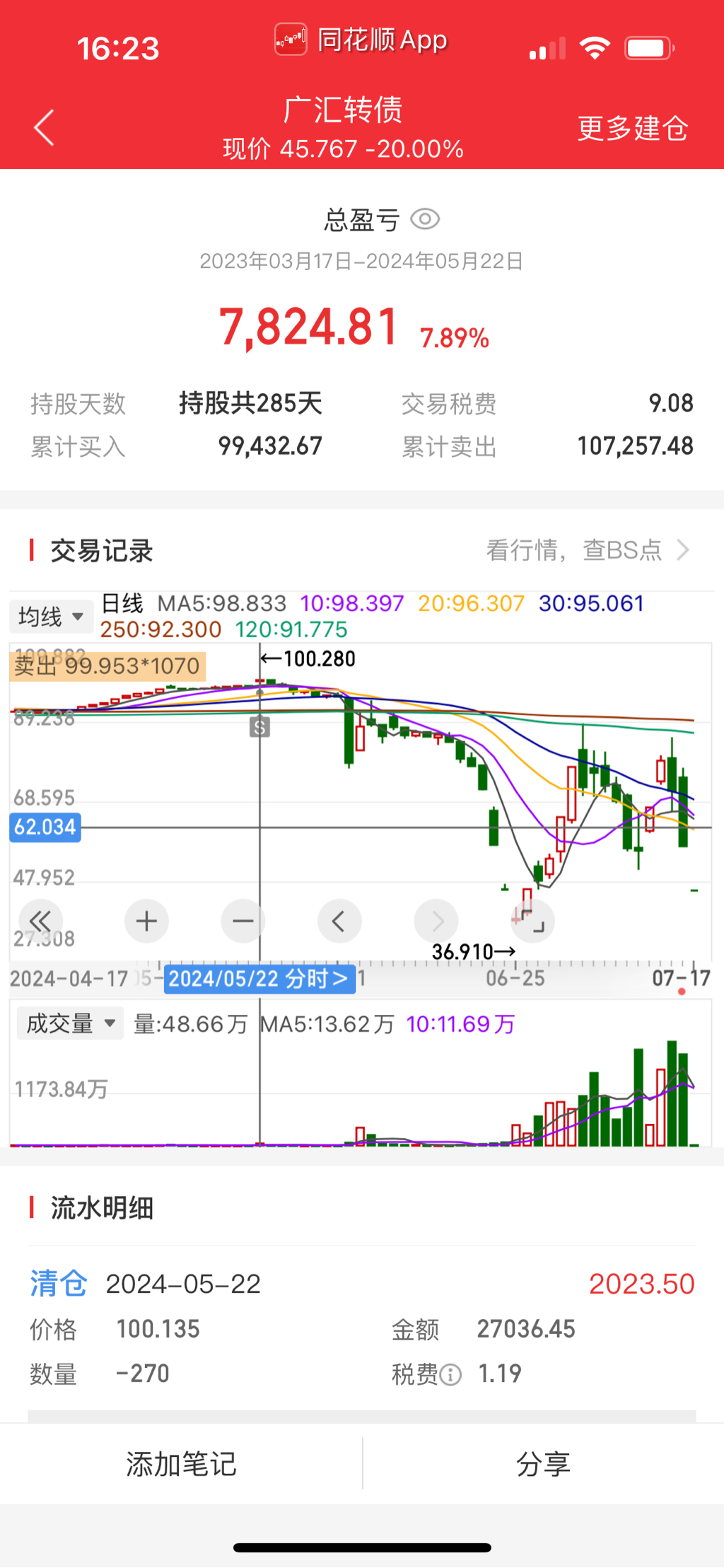Expand the chart to full screen
Viewport: 724px width, 1568px height.
(532, 921)
